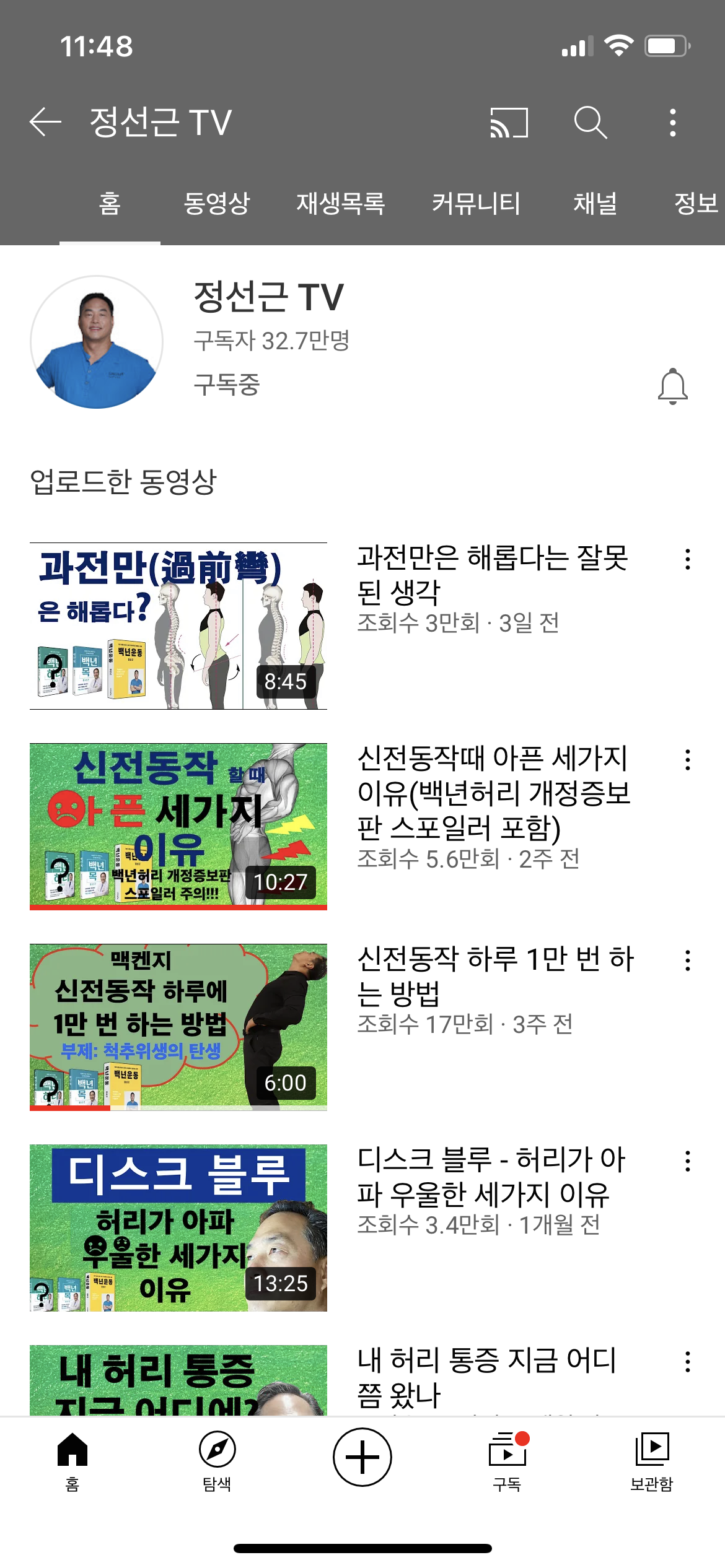This screenshot has height=1568, width=725.
Task: Watch 신전동작 하루 1만 번 하는 방법
Action: (178, 1027)
